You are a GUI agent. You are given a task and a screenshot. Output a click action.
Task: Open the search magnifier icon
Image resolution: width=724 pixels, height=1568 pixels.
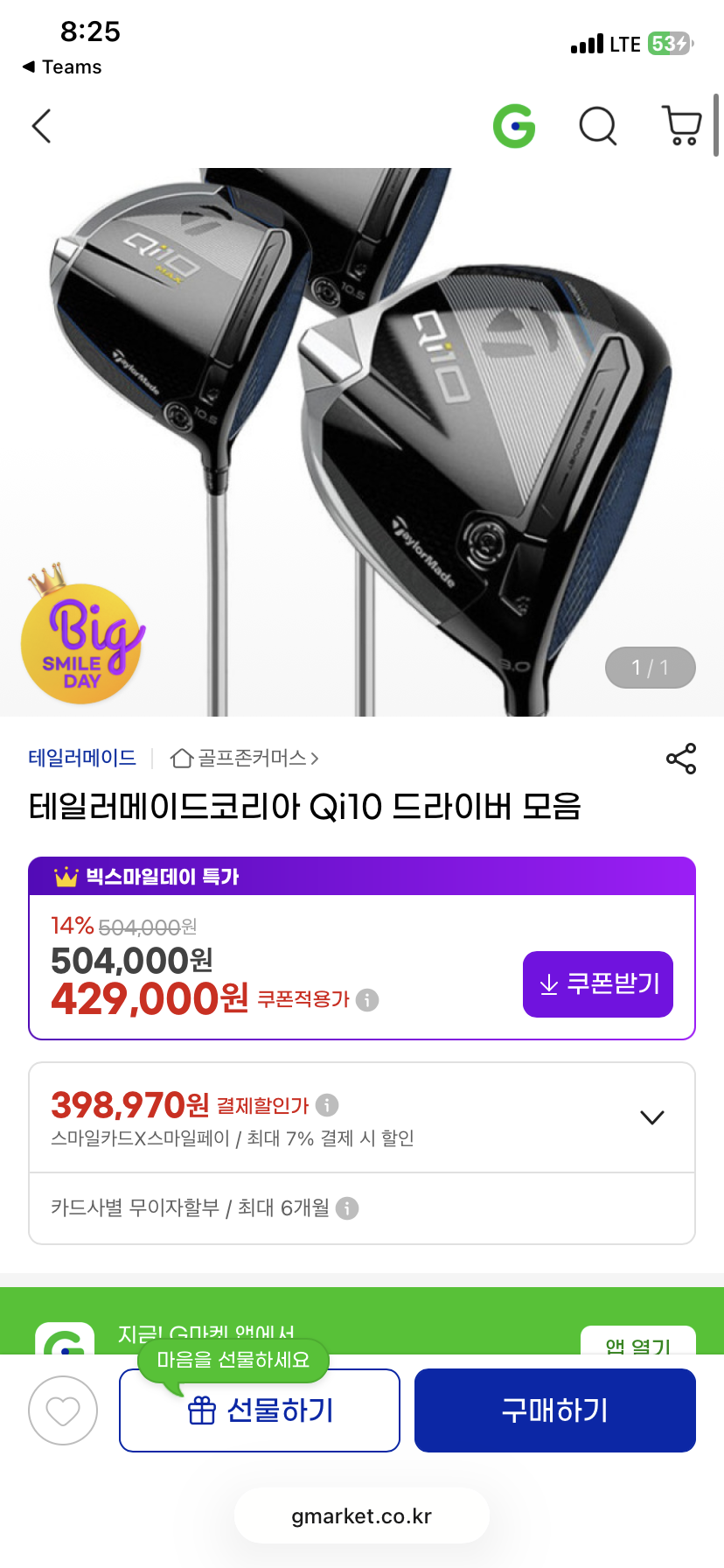point(598,126)
